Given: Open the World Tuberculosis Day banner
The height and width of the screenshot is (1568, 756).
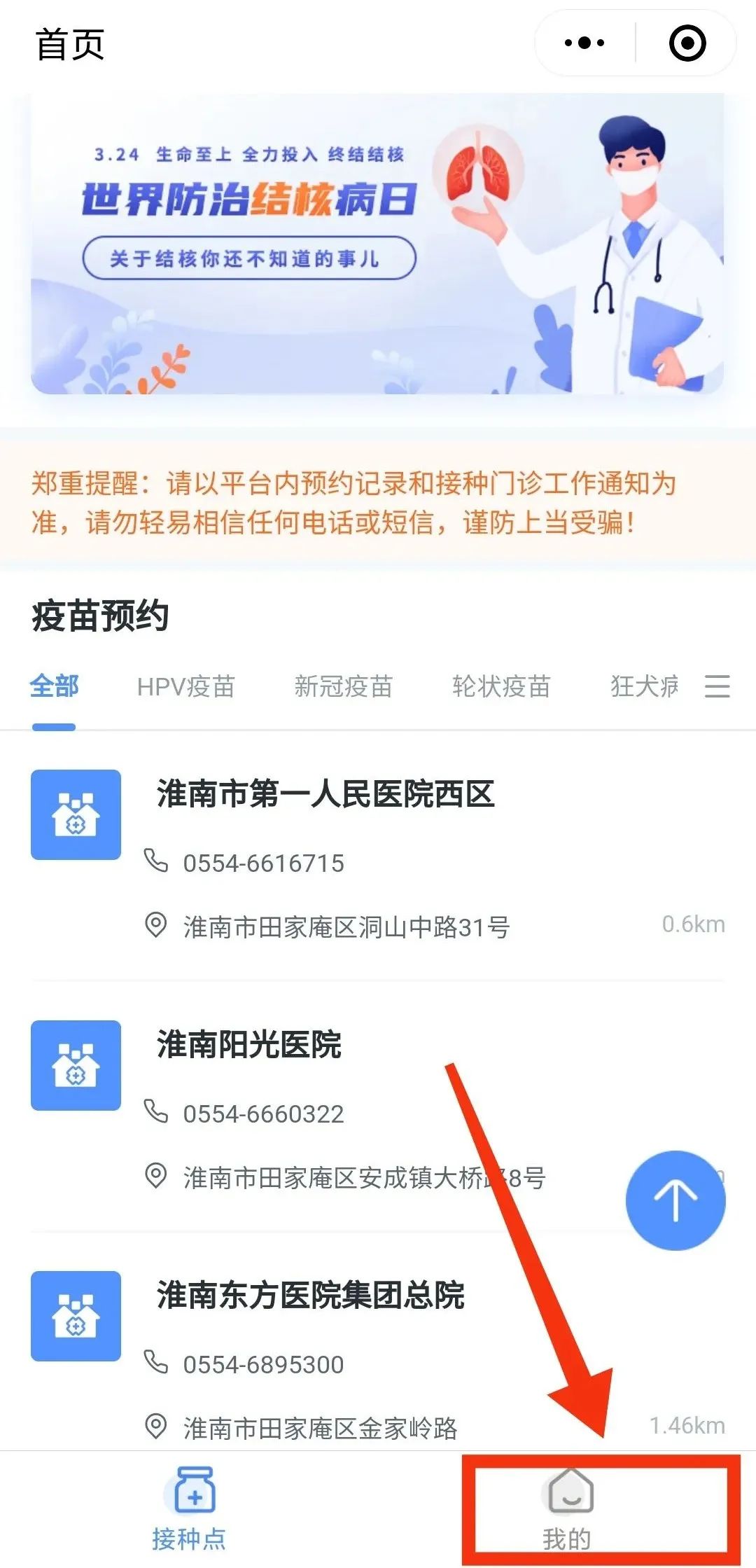Looking at the screenshot, I should 377,244.
